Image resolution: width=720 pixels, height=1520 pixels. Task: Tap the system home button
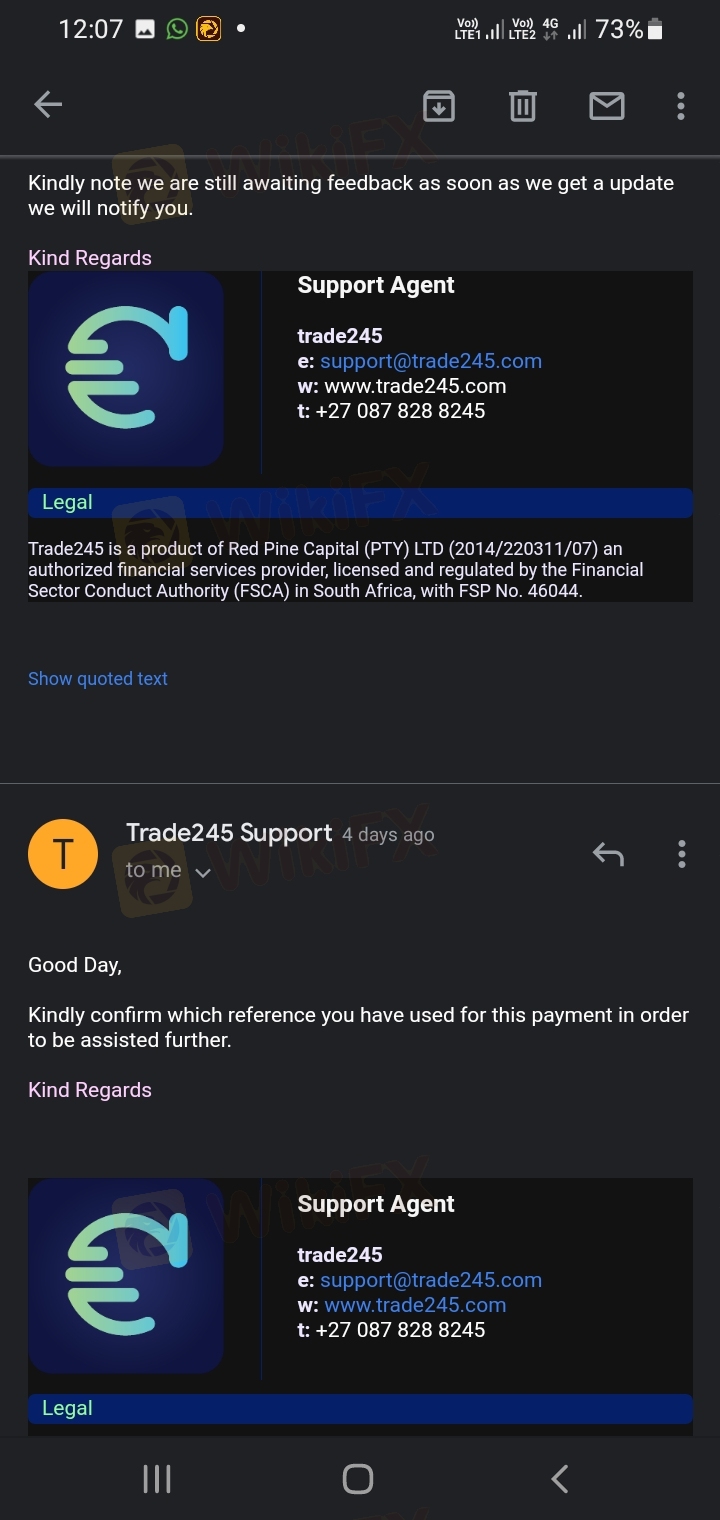(358, 1479)
